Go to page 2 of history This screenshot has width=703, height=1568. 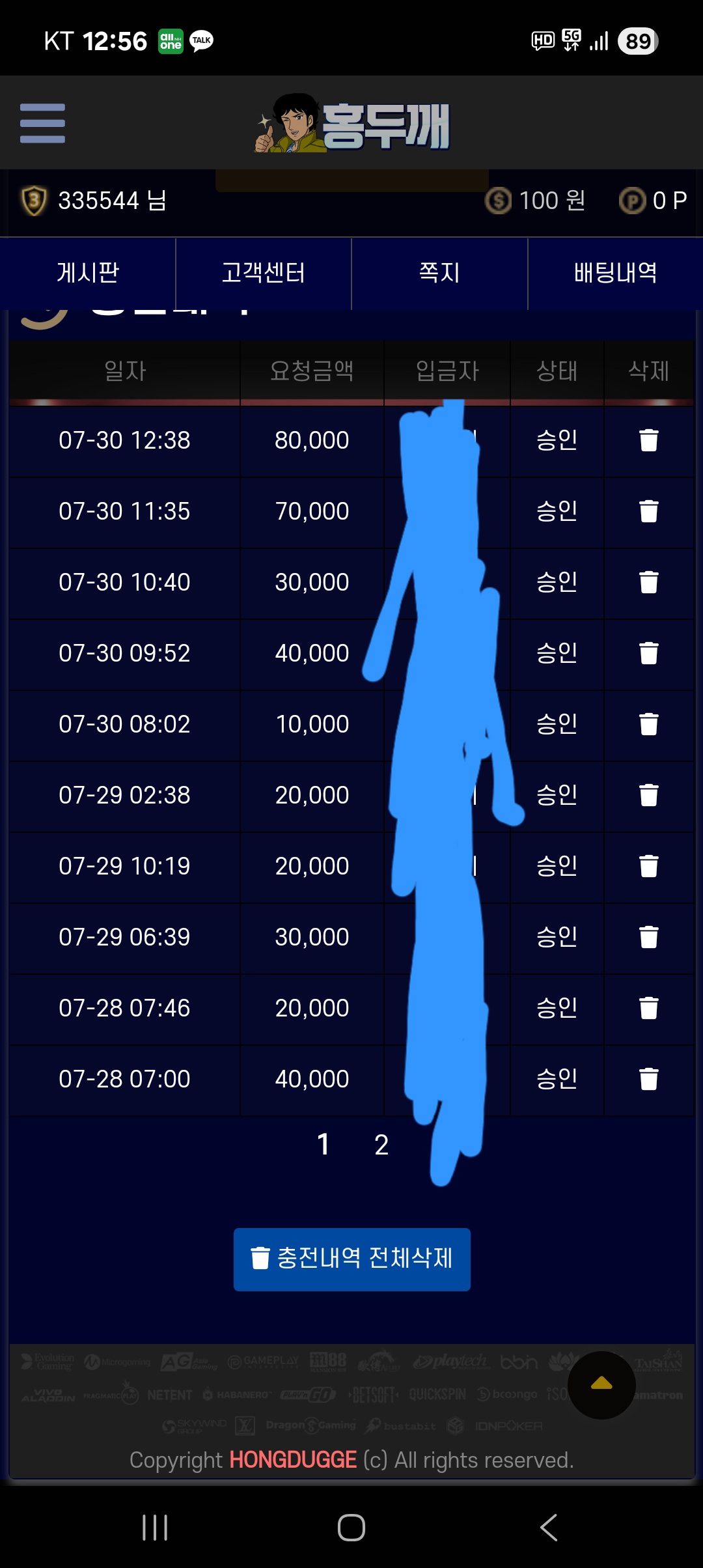(x=381, y=1145)
